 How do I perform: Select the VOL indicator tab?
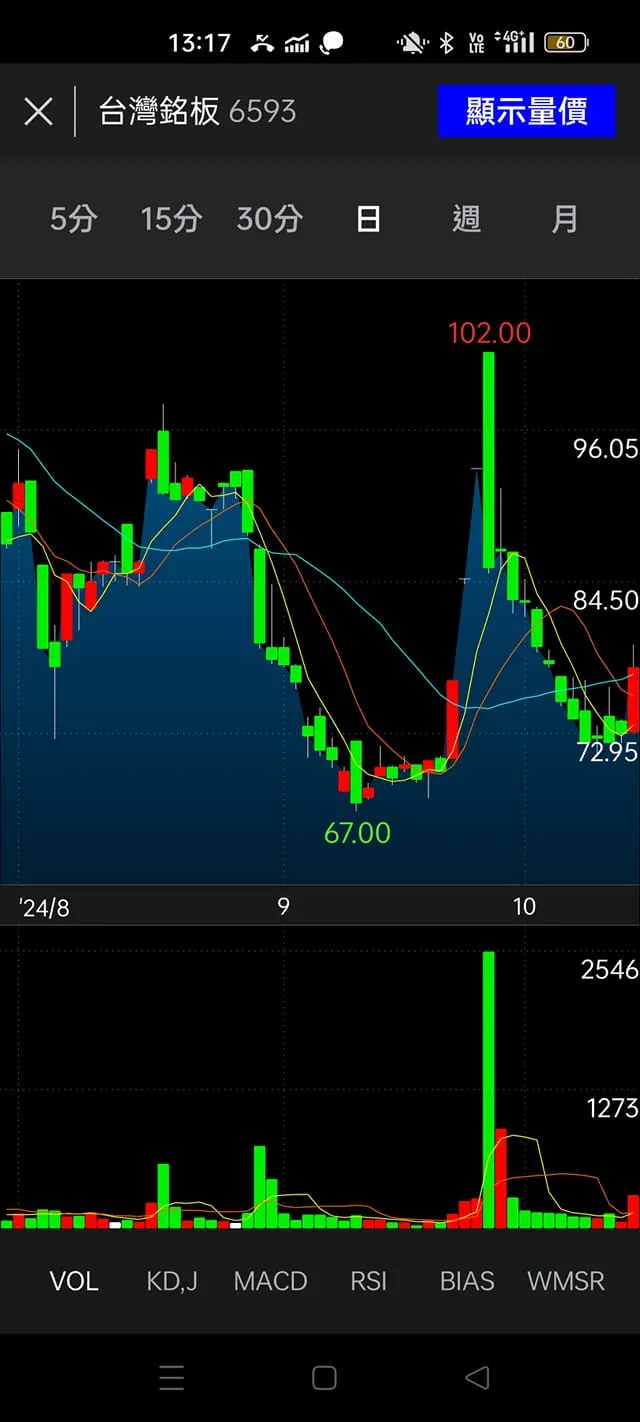click(74, 1281)
